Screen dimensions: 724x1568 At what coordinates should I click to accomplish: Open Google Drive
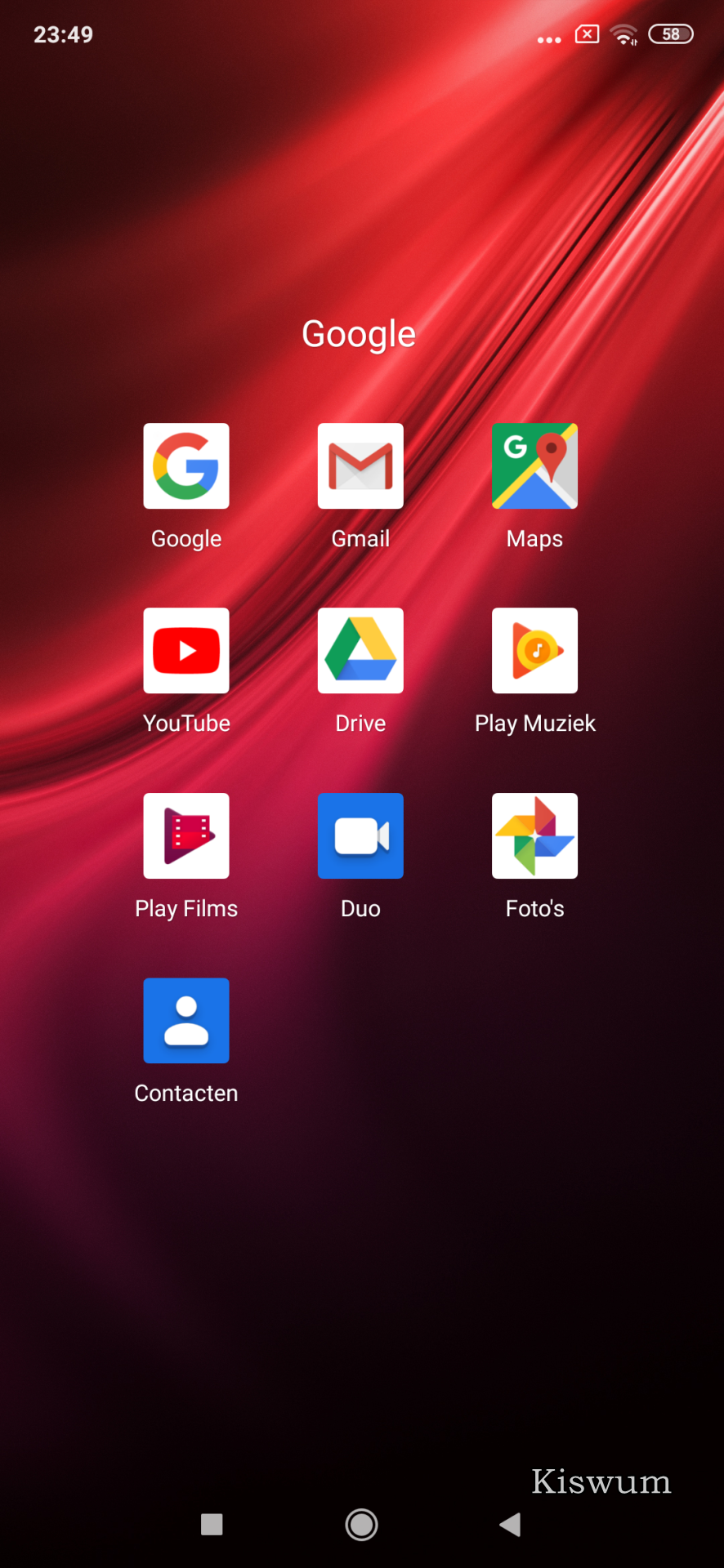pyautogui.click(x=360, y=651)
